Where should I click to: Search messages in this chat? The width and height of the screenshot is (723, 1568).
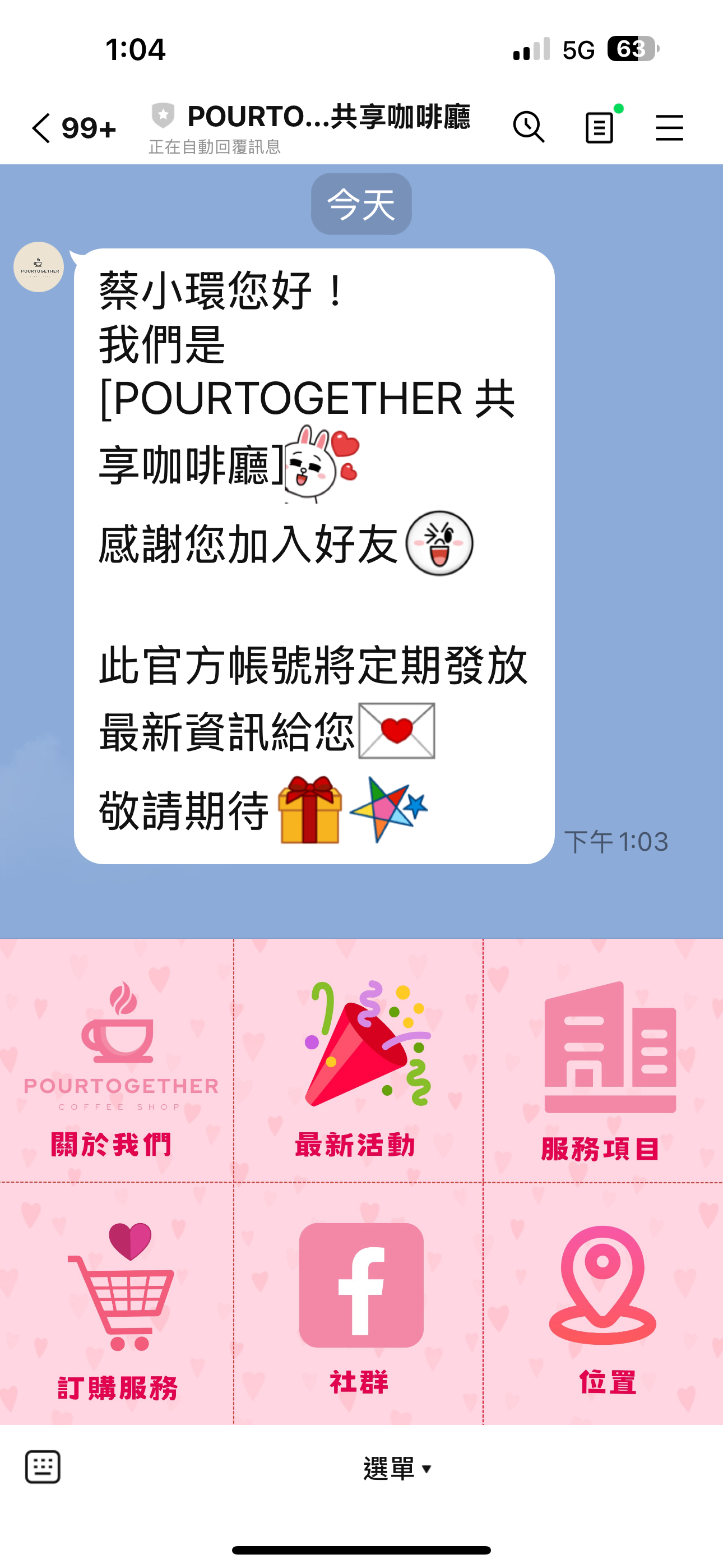click(x=529, y=127)
